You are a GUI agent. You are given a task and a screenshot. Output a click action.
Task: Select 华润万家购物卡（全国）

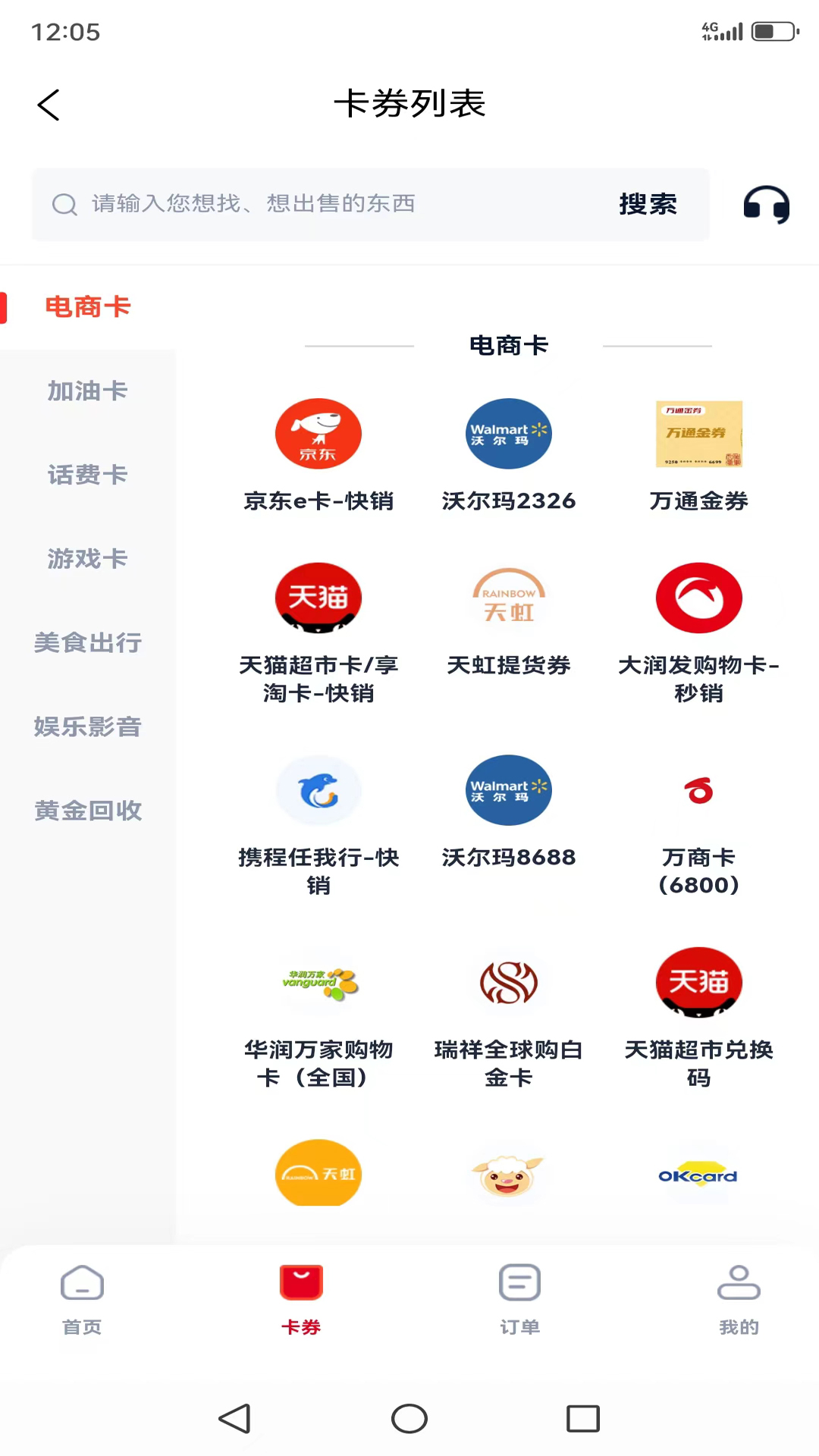point(318,1016)
